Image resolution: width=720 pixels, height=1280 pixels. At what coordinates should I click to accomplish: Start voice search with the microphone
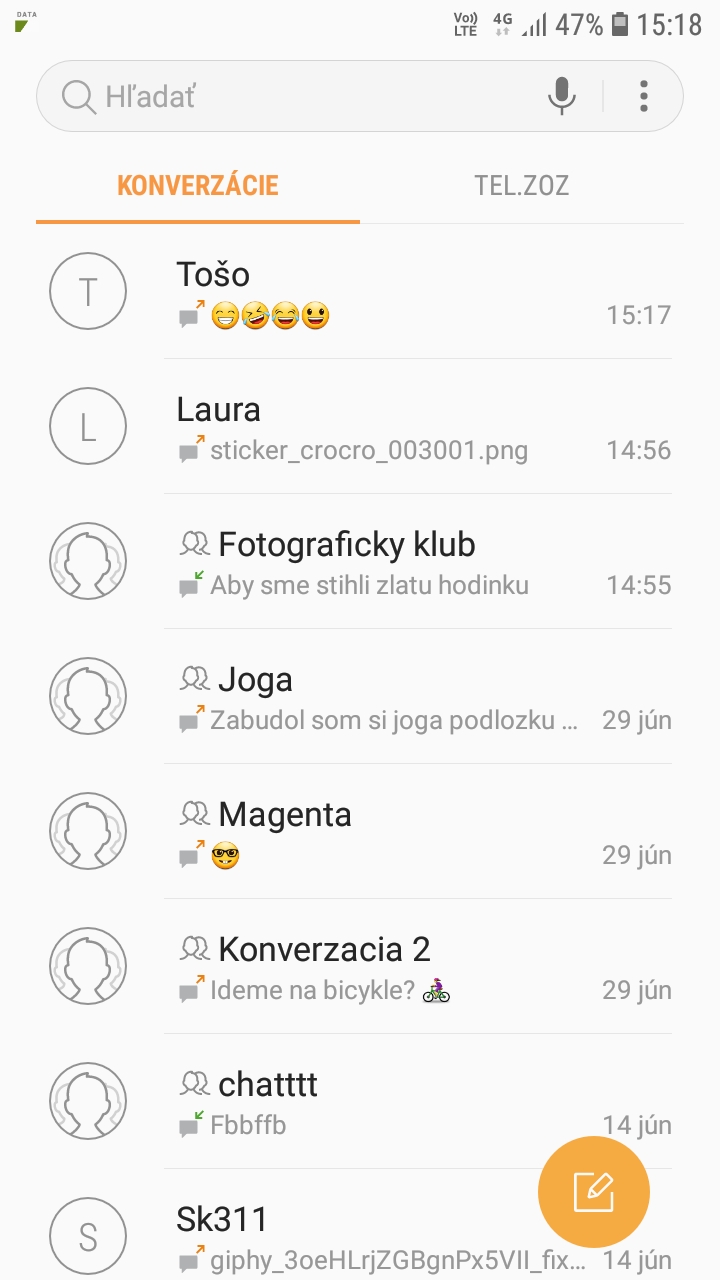click(562, 96)
